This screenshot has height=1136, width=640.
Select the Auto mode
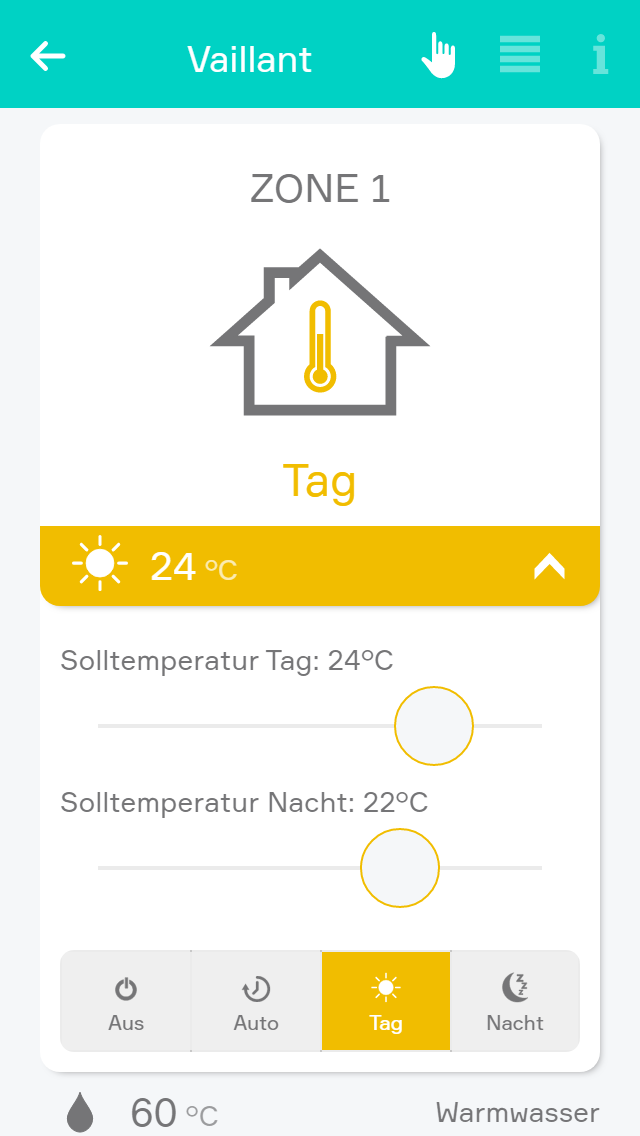(256, 1002)
